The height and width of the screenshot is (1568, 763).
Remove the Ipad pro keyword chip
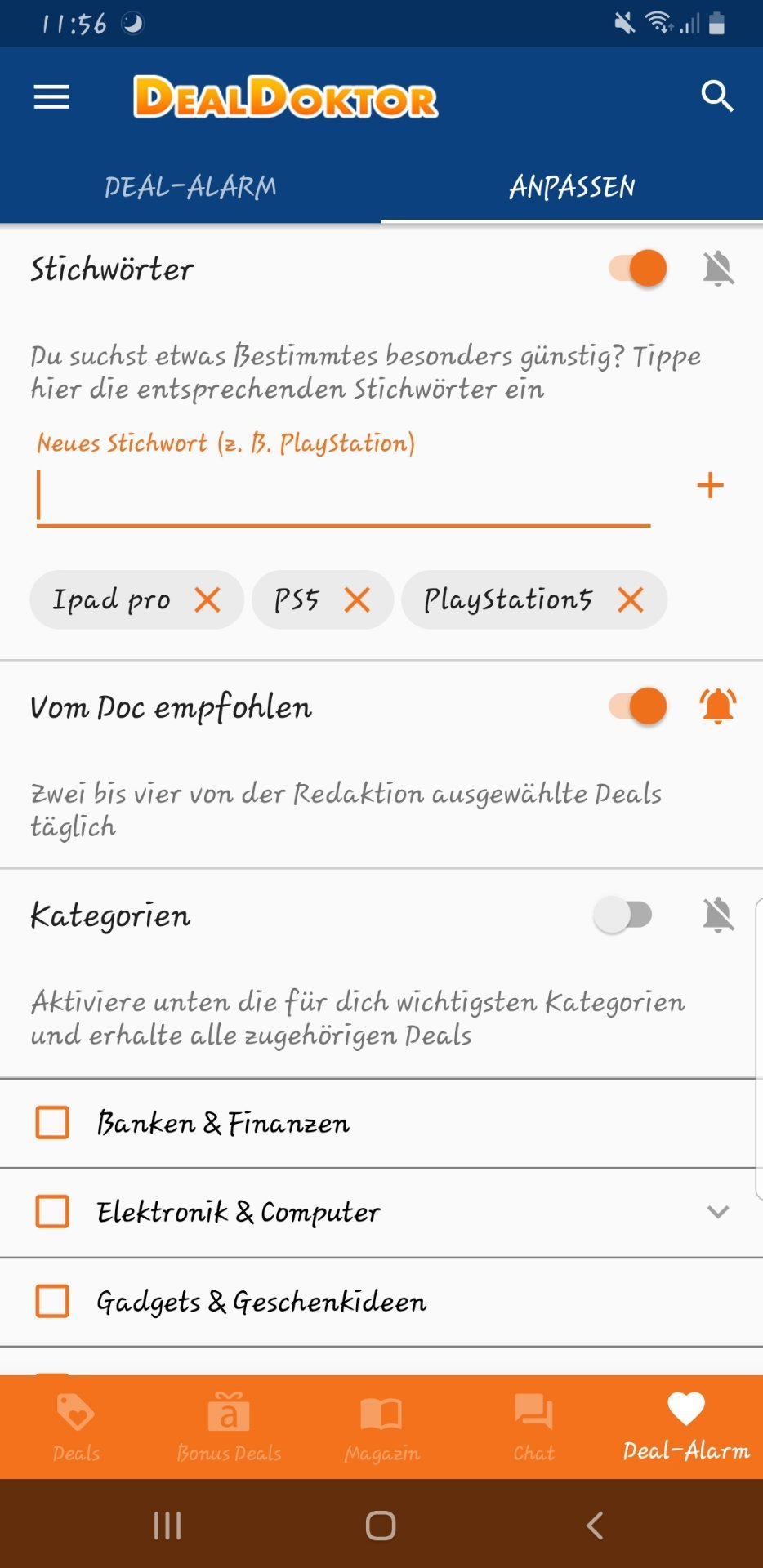[207, 600]
